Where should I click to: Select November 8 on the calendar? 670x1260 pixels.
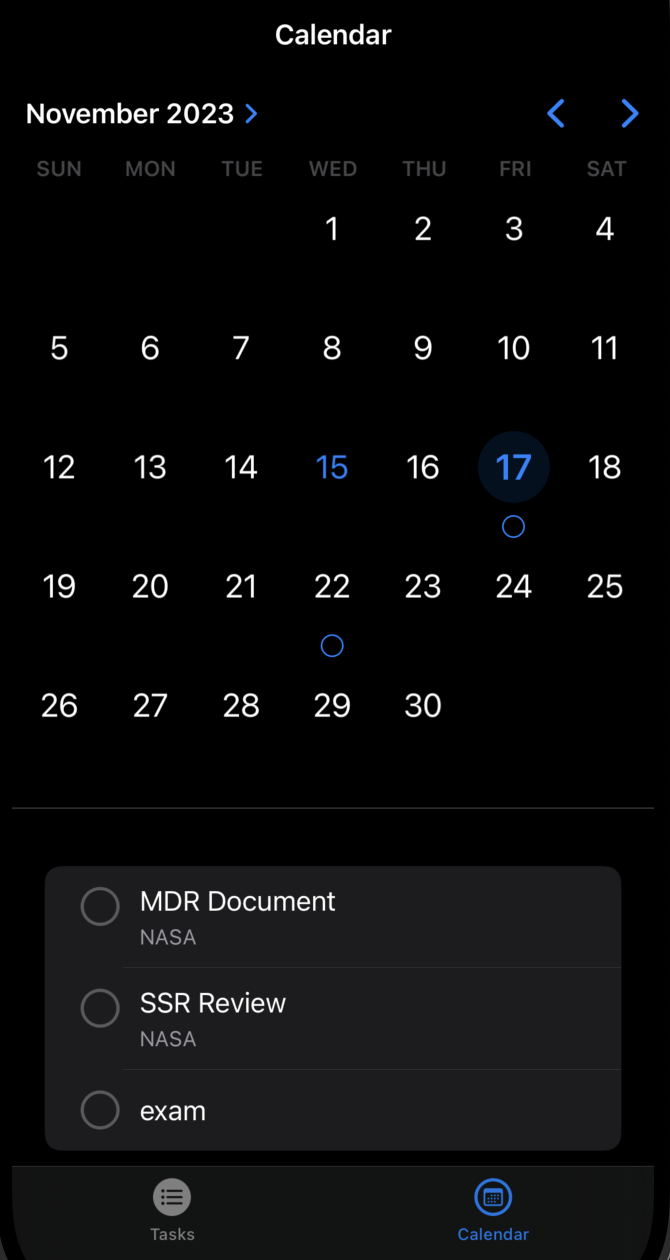332,348
